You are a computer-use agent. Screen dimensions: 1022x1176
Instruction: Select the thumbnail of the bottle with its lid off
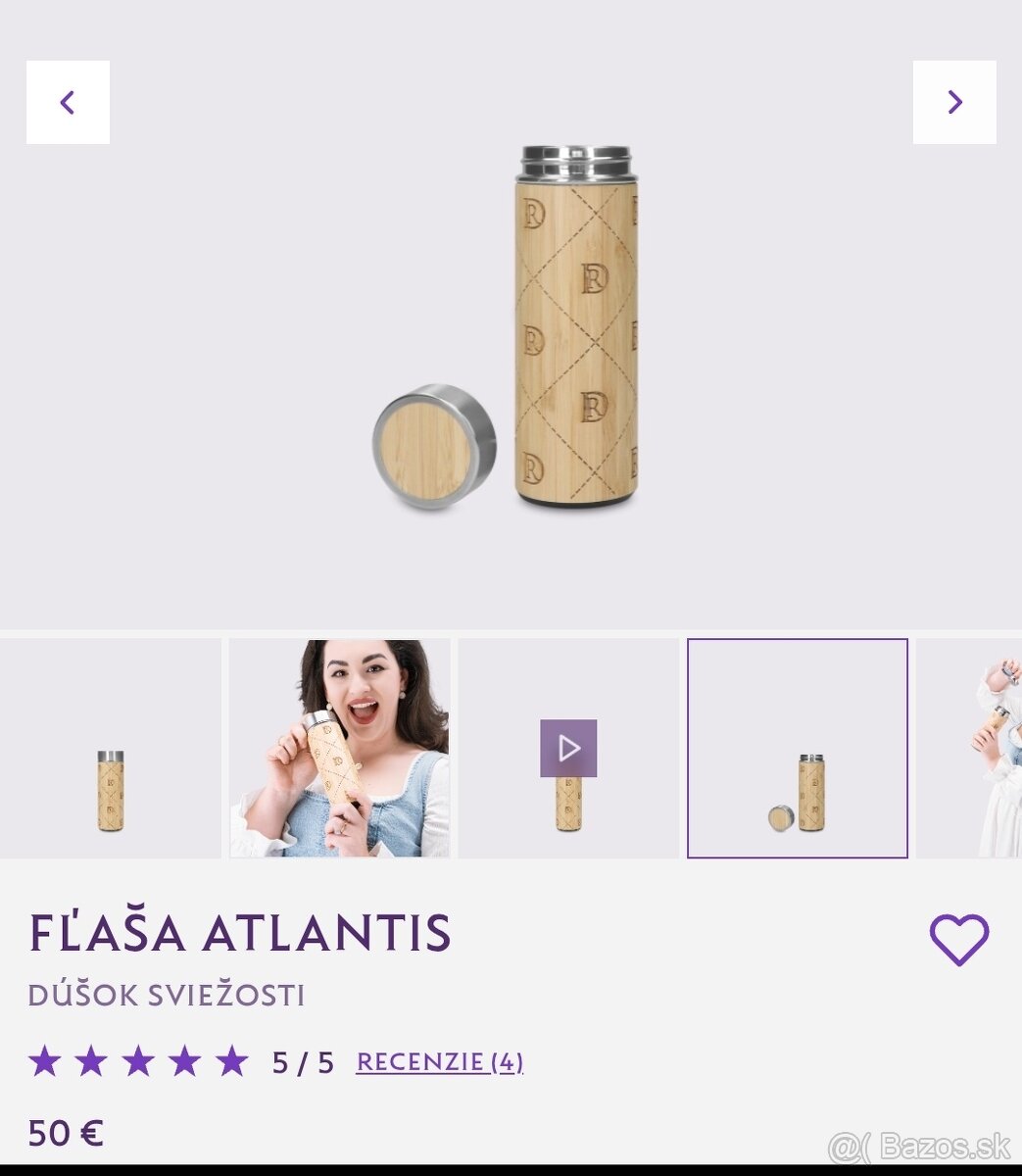coord(798,749)
